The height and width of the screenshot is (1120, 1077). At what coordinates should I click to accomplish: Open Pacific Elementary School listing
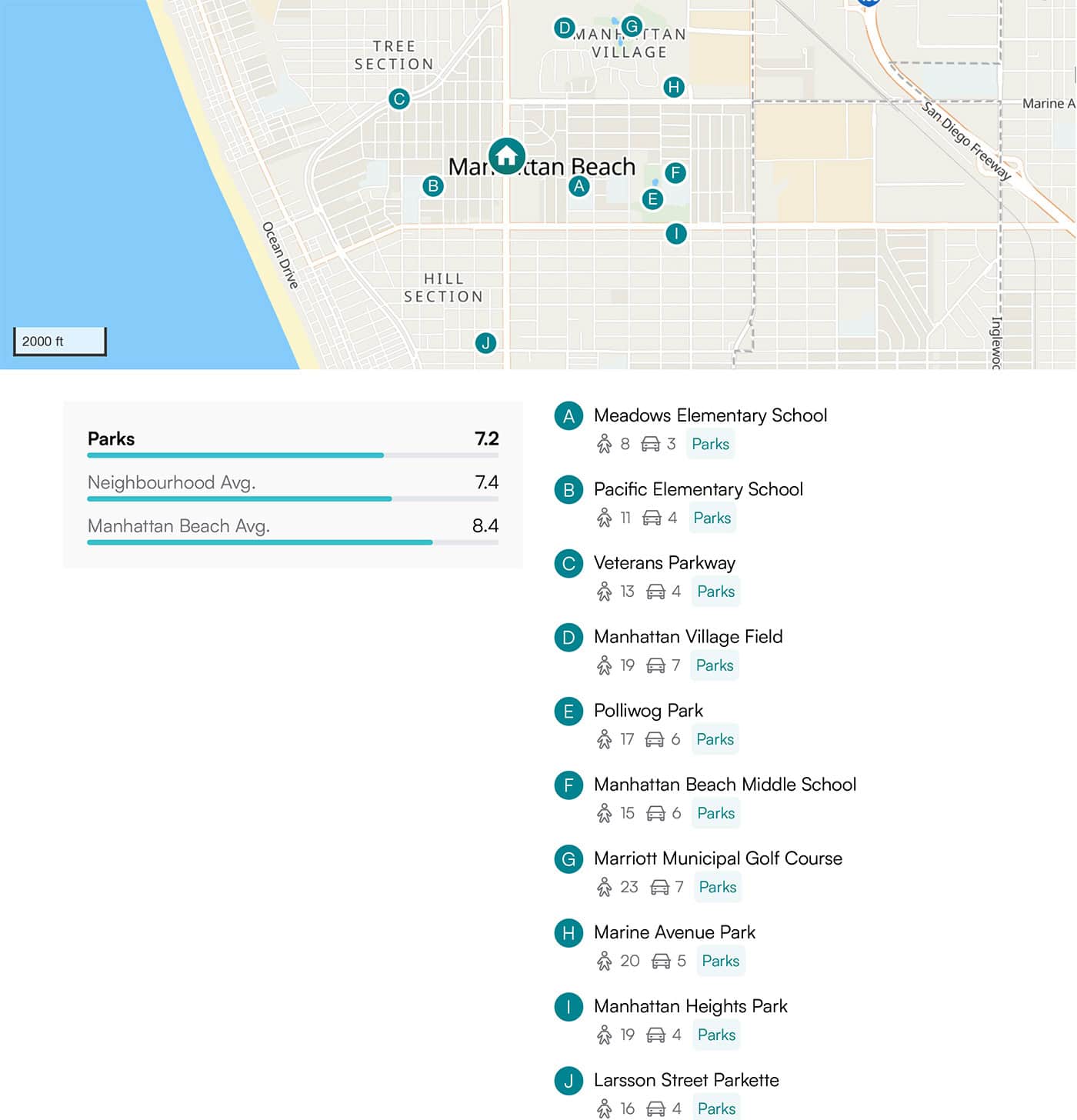coord(698,489)
